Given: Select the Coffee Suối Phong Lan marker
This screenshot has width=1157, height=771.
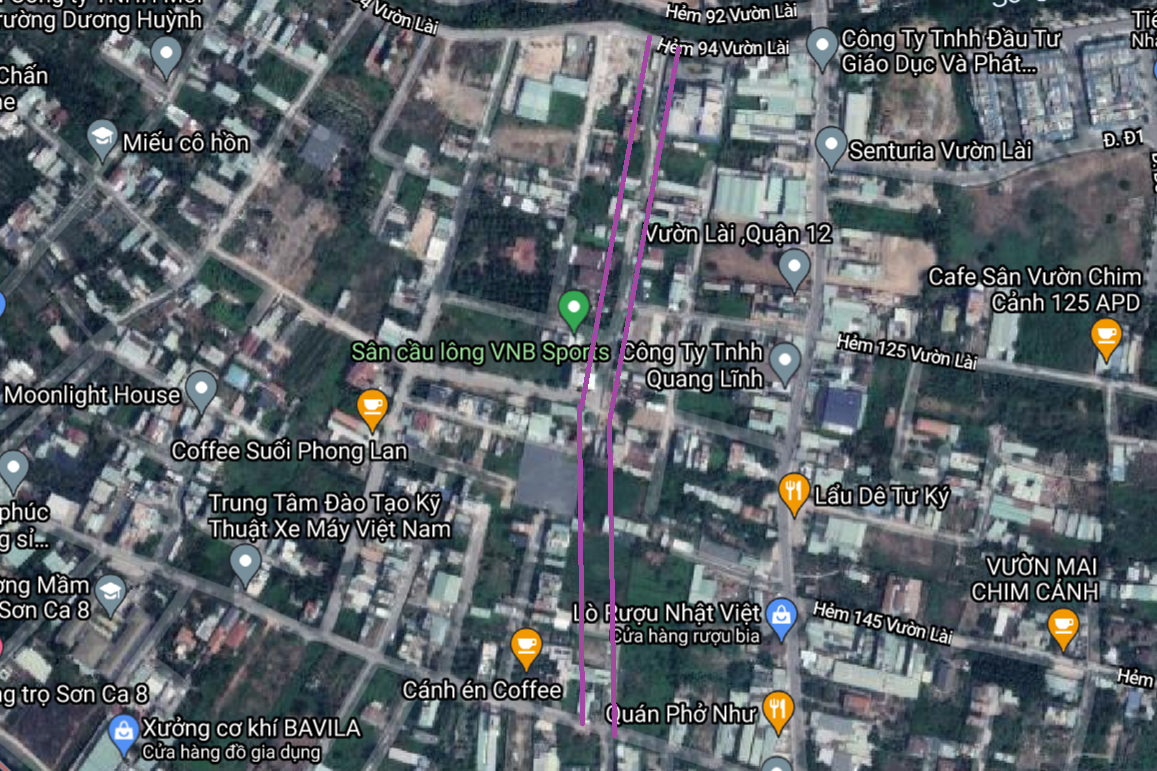Looking at the screenshot, I should click(x=372, y=409).
